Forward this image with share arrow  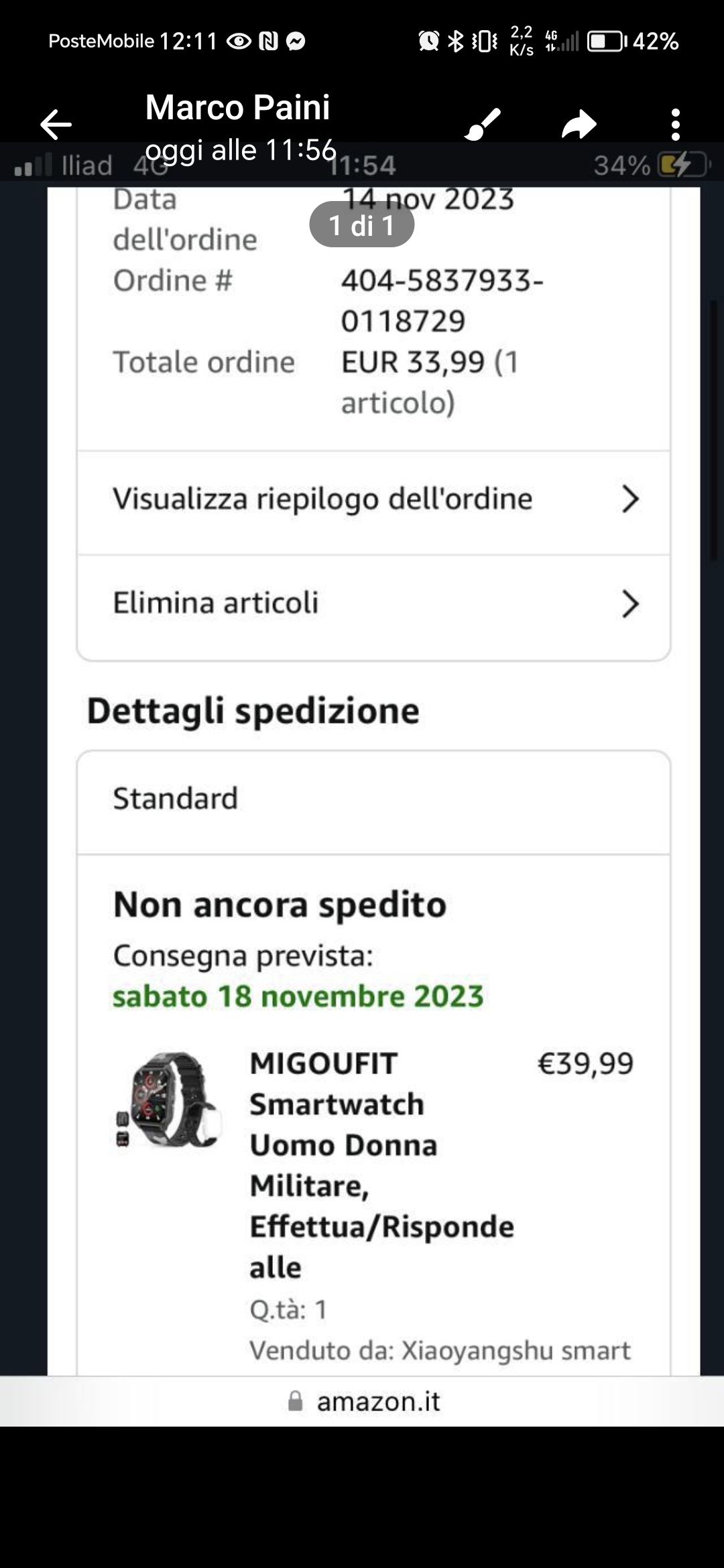pos(579,125)
